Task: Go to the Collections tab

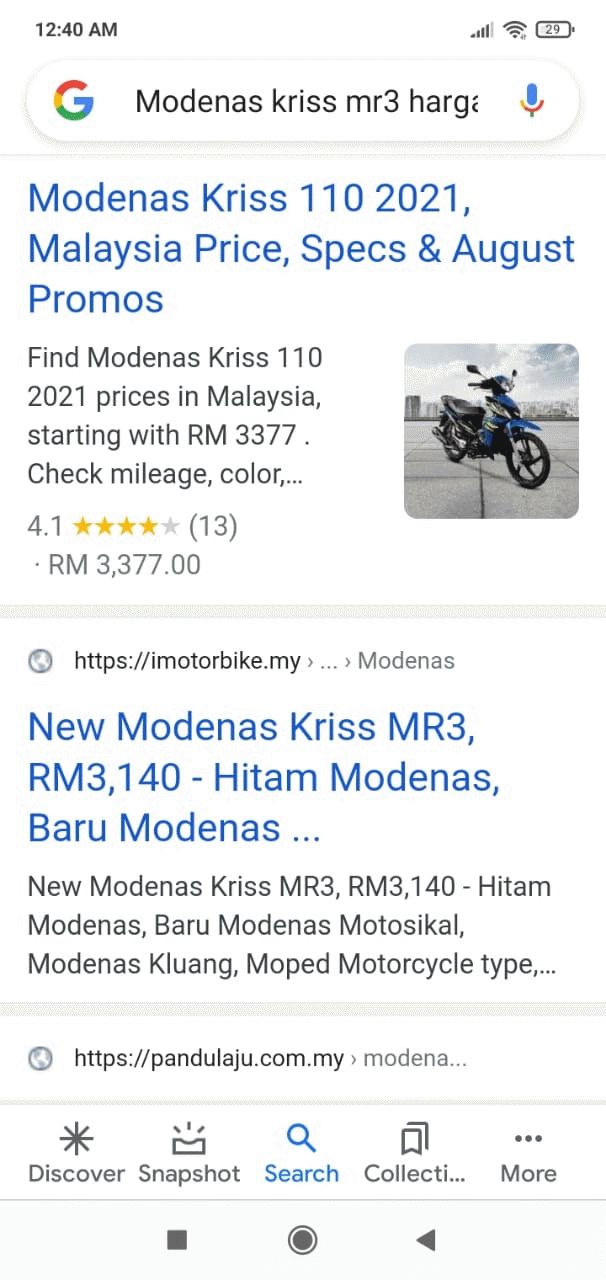Action: [x=414, y=1152]
